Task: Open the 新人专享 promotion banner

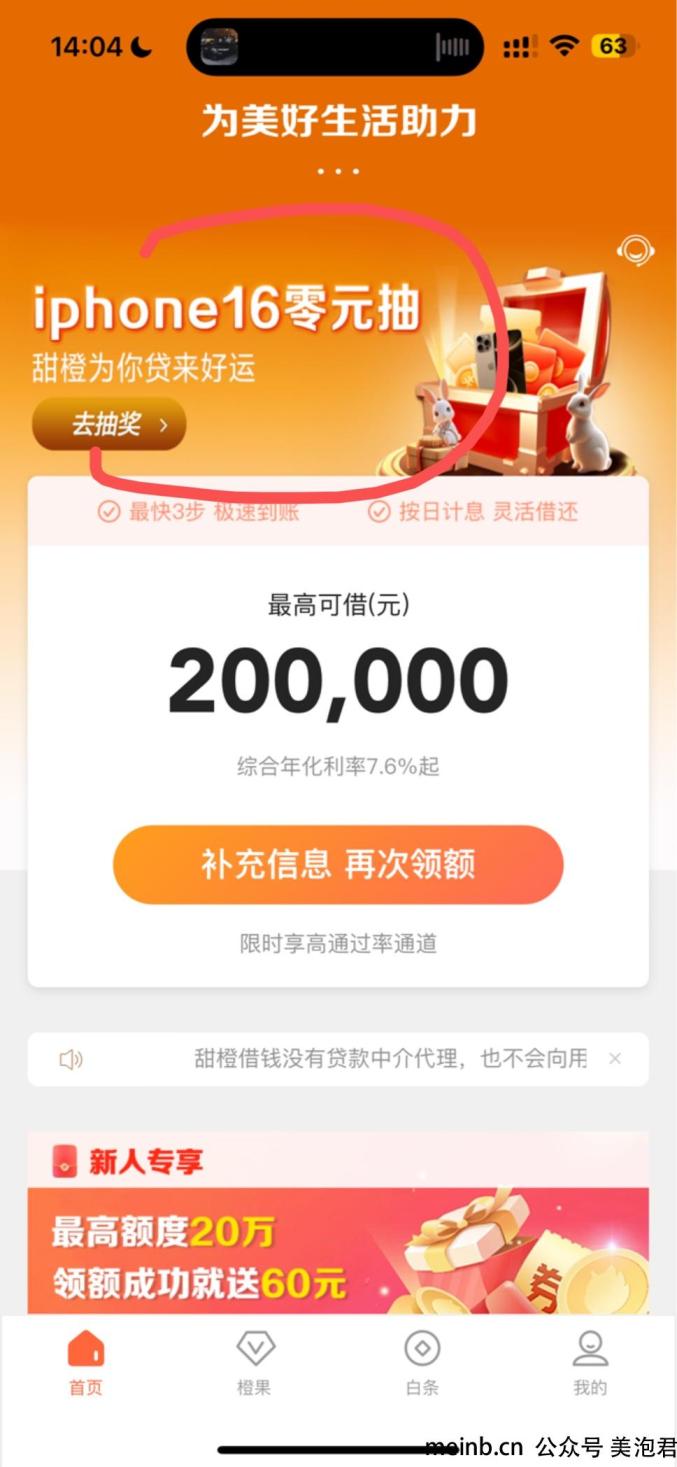Action: point(338,1225)
